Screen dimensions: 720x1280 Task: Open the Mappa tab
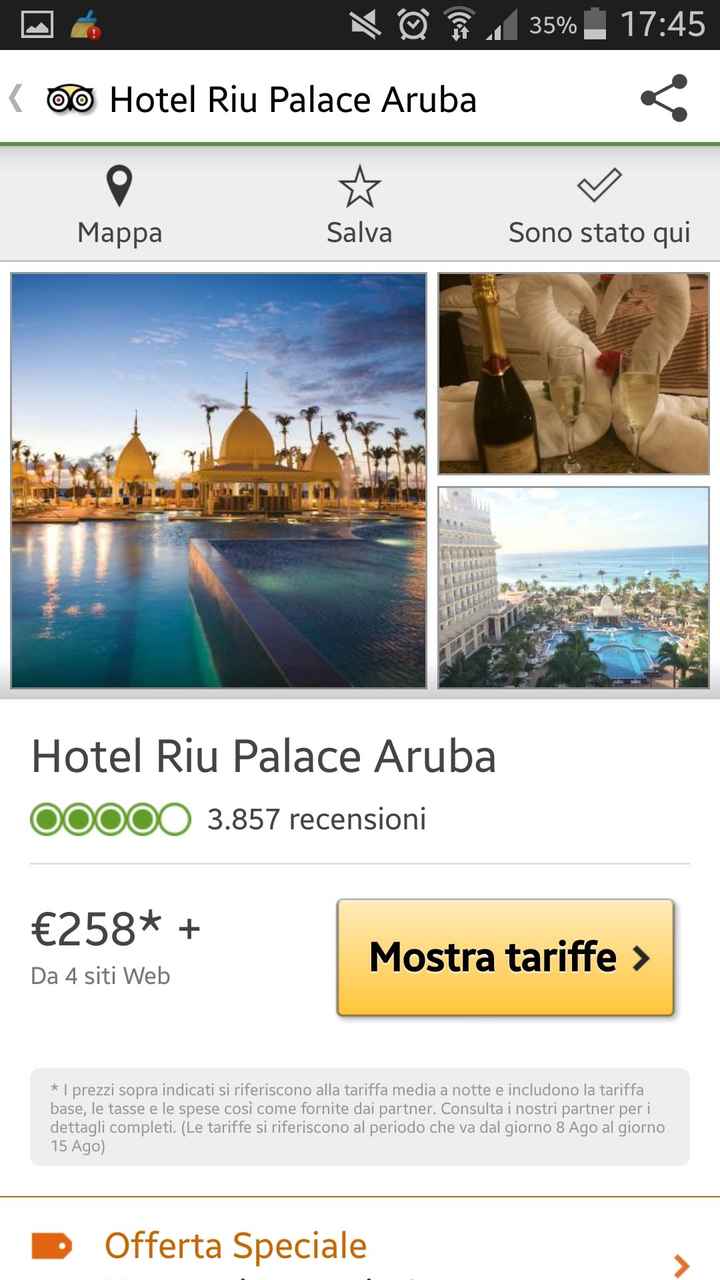(x=118, y=204)
